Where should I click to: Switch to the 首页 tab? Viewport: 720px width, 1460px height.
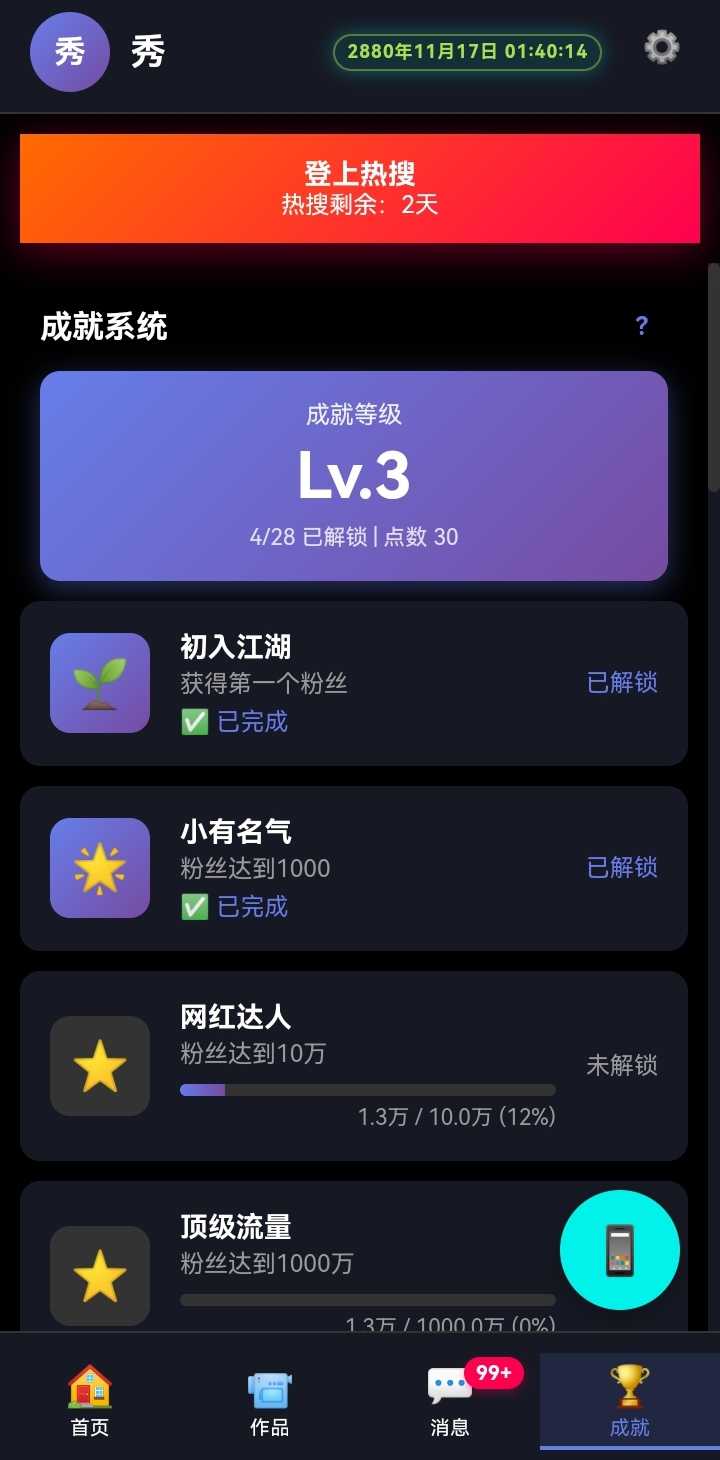pos(90,1400)
